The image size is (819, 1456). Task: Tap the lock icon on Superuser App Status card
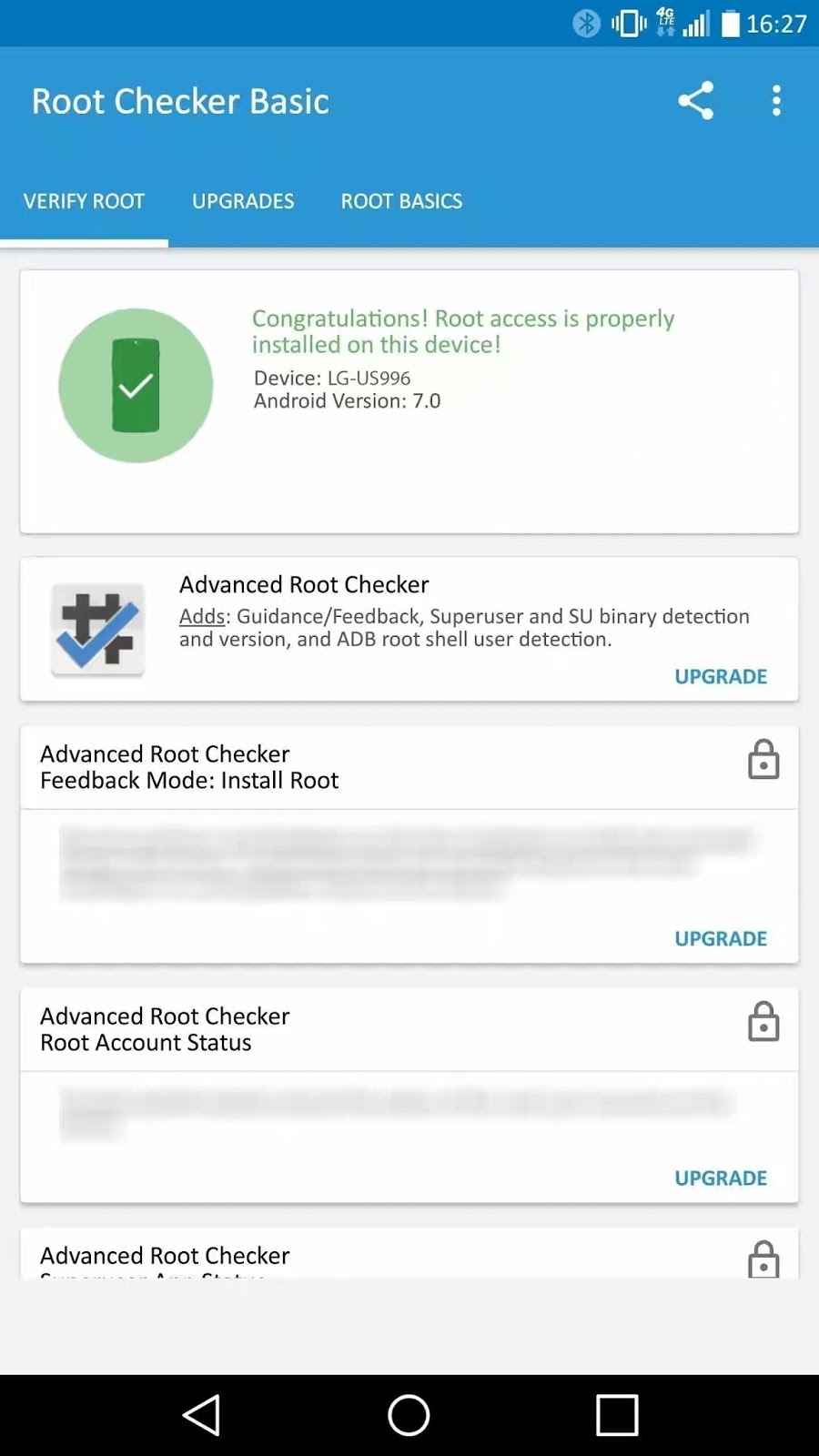tap(763, 1260)
